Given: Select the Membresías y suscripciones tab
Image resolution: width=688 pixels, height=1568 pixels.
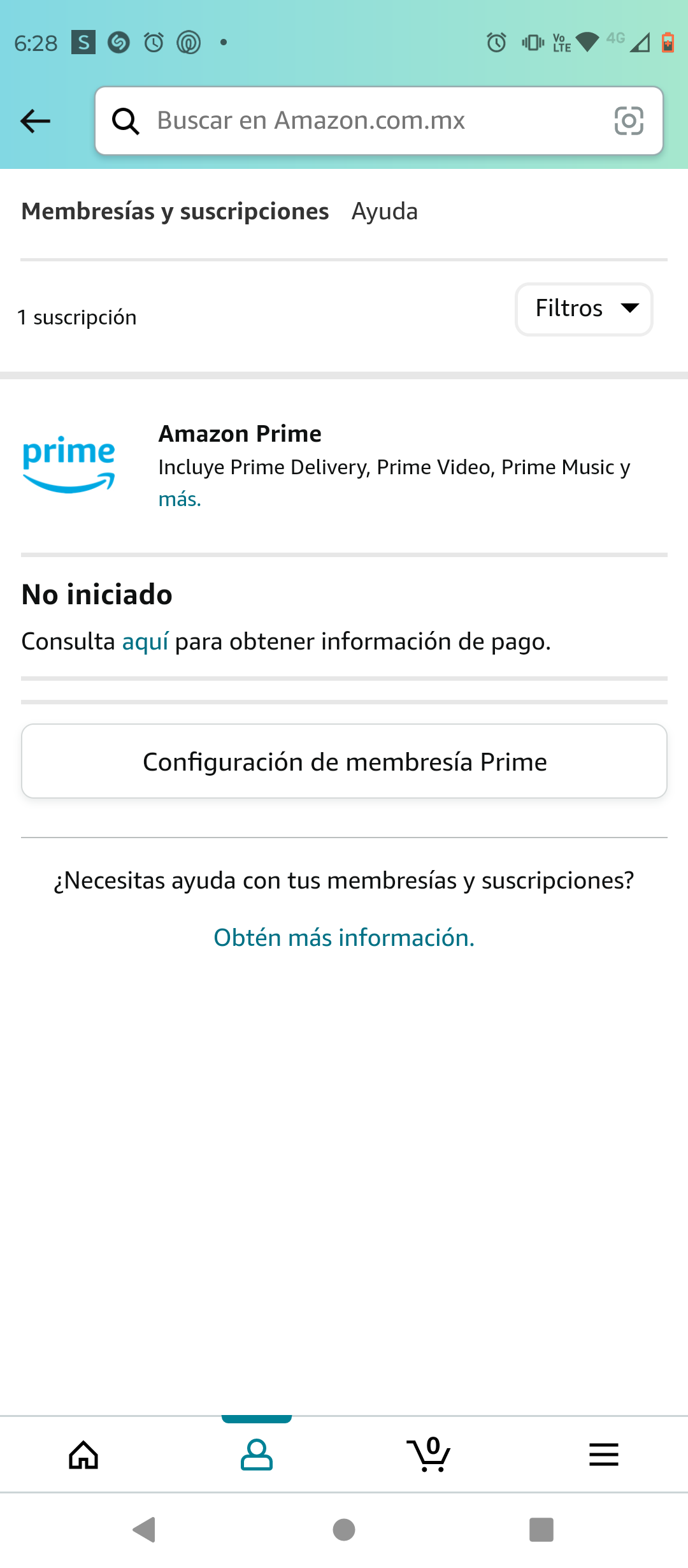Looking at the screenshot, I should tap(175, 212).
